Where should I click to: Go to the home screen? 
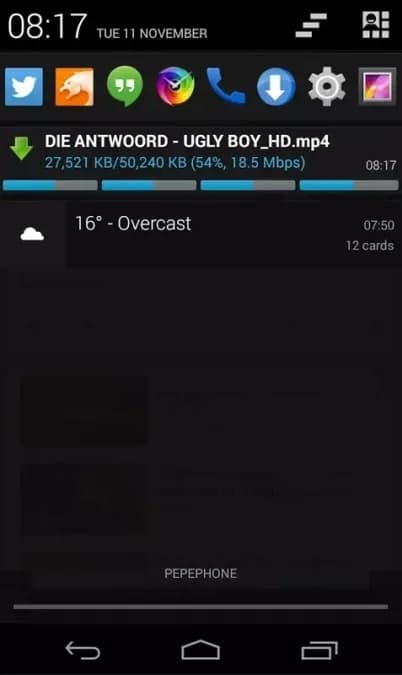click(201, 650)
